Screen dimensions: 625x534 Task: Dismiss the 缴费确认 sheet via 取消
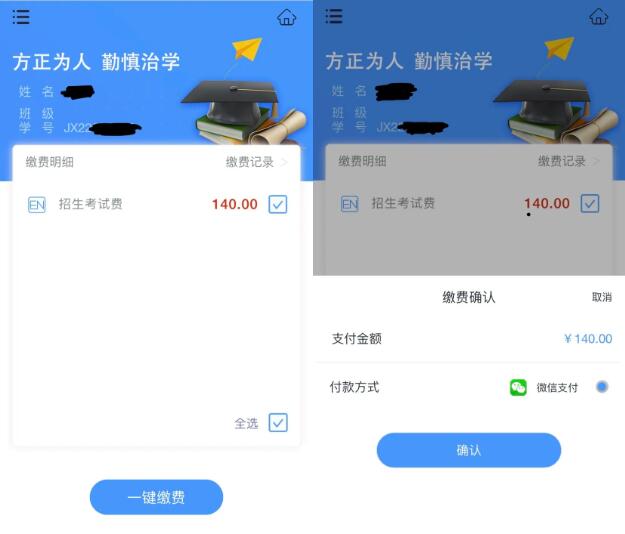pos(601,298)
